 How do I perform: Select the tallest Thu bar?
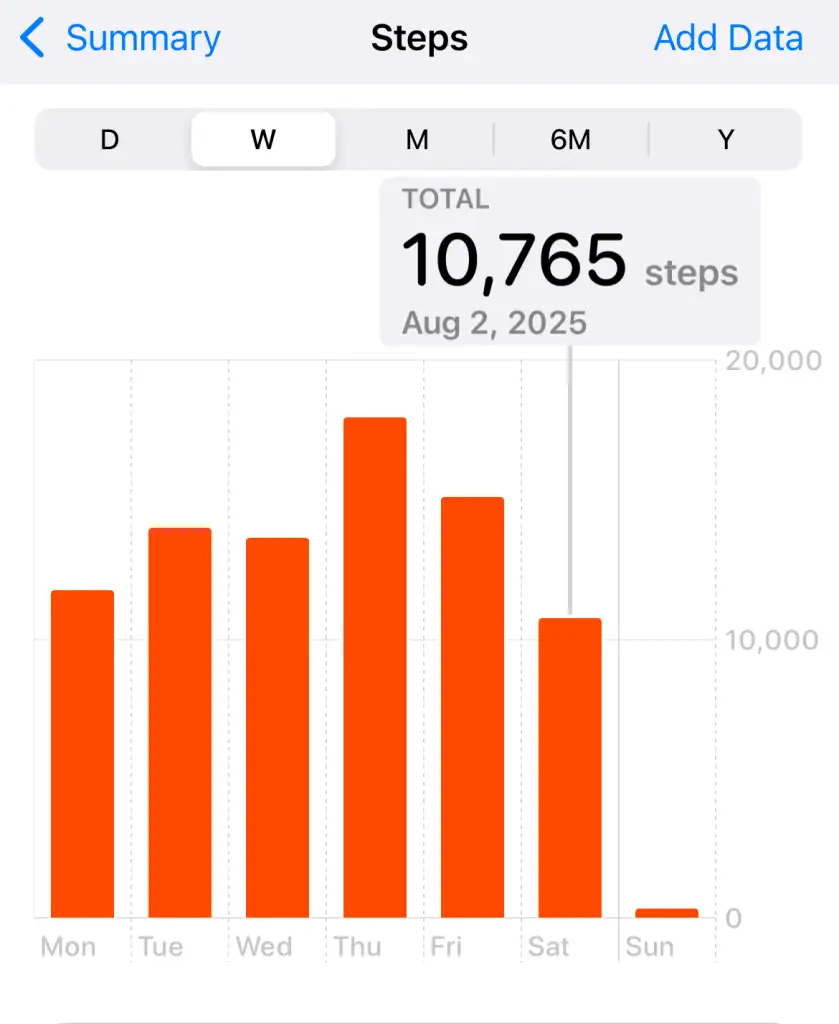[x=375, y=667]
